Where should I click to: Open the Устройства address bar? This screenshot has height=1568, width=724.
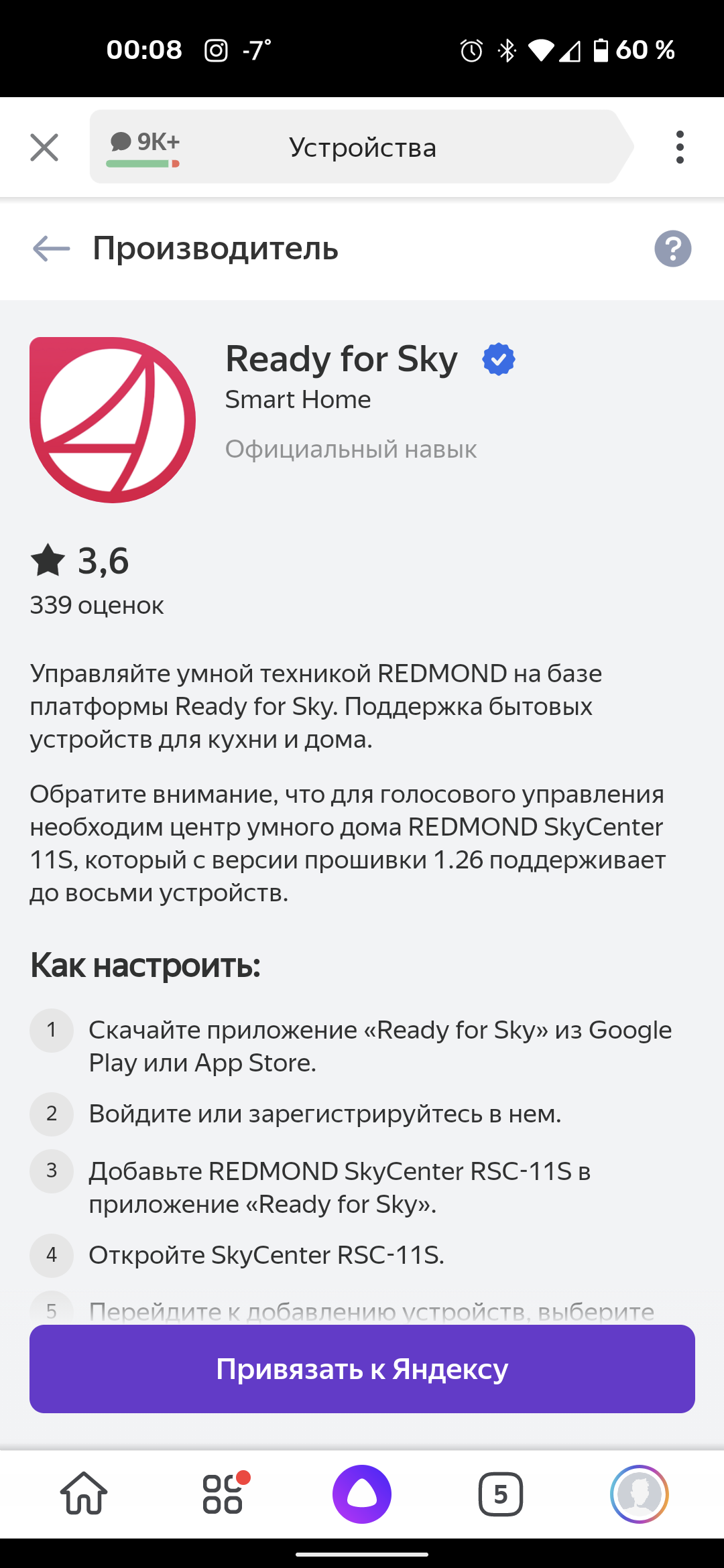(362, 147)
